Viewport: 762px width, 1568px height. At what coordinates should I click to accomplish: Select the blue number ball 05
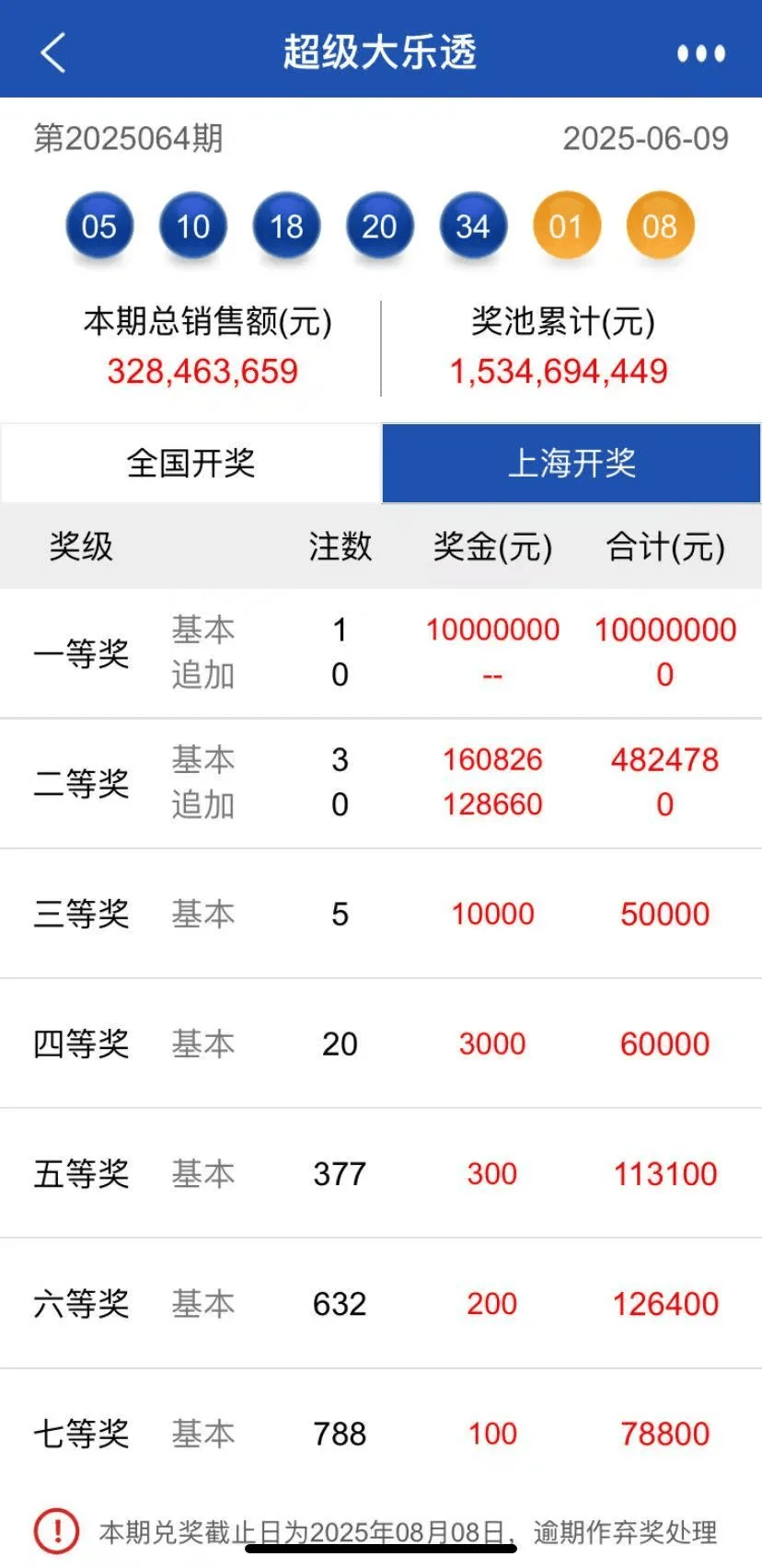coord(98,225)
